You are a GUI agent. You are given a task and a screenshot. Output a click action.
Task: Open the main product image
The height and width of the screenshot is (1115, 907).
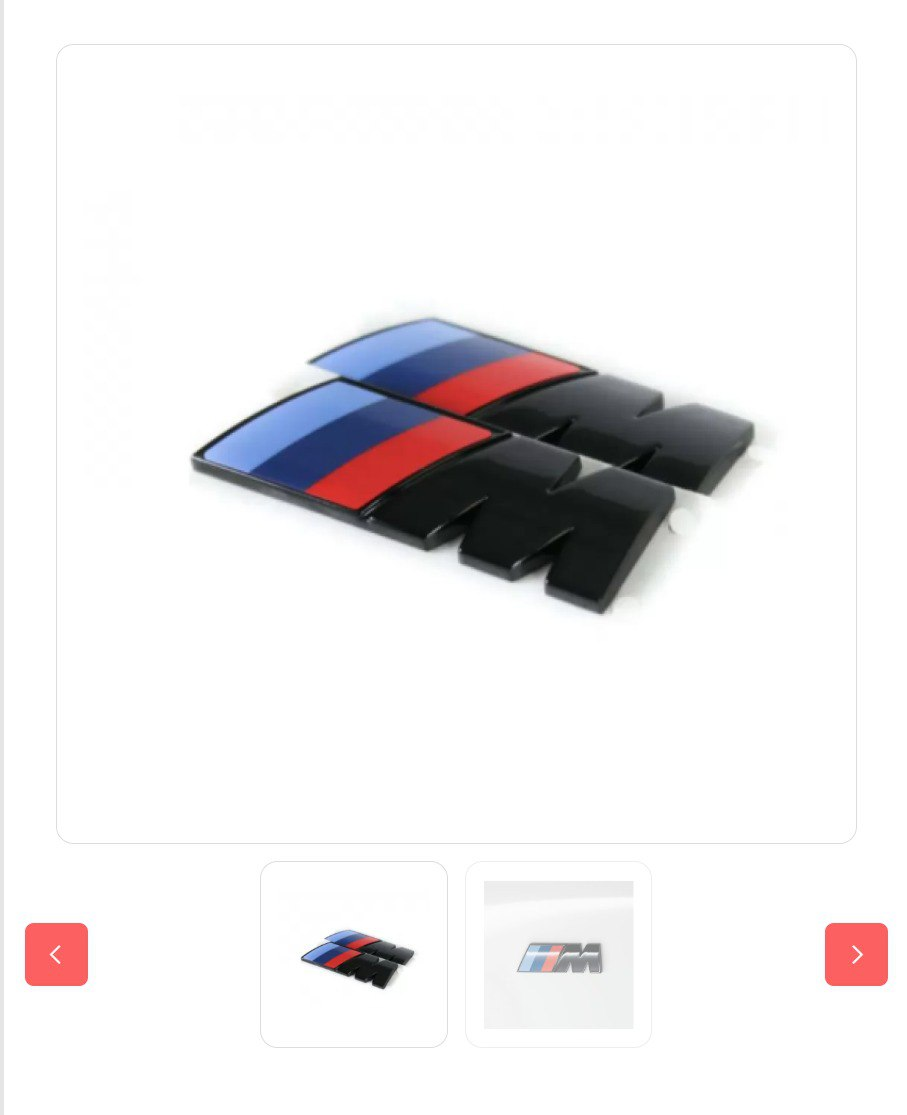click(x=456, y=444)
